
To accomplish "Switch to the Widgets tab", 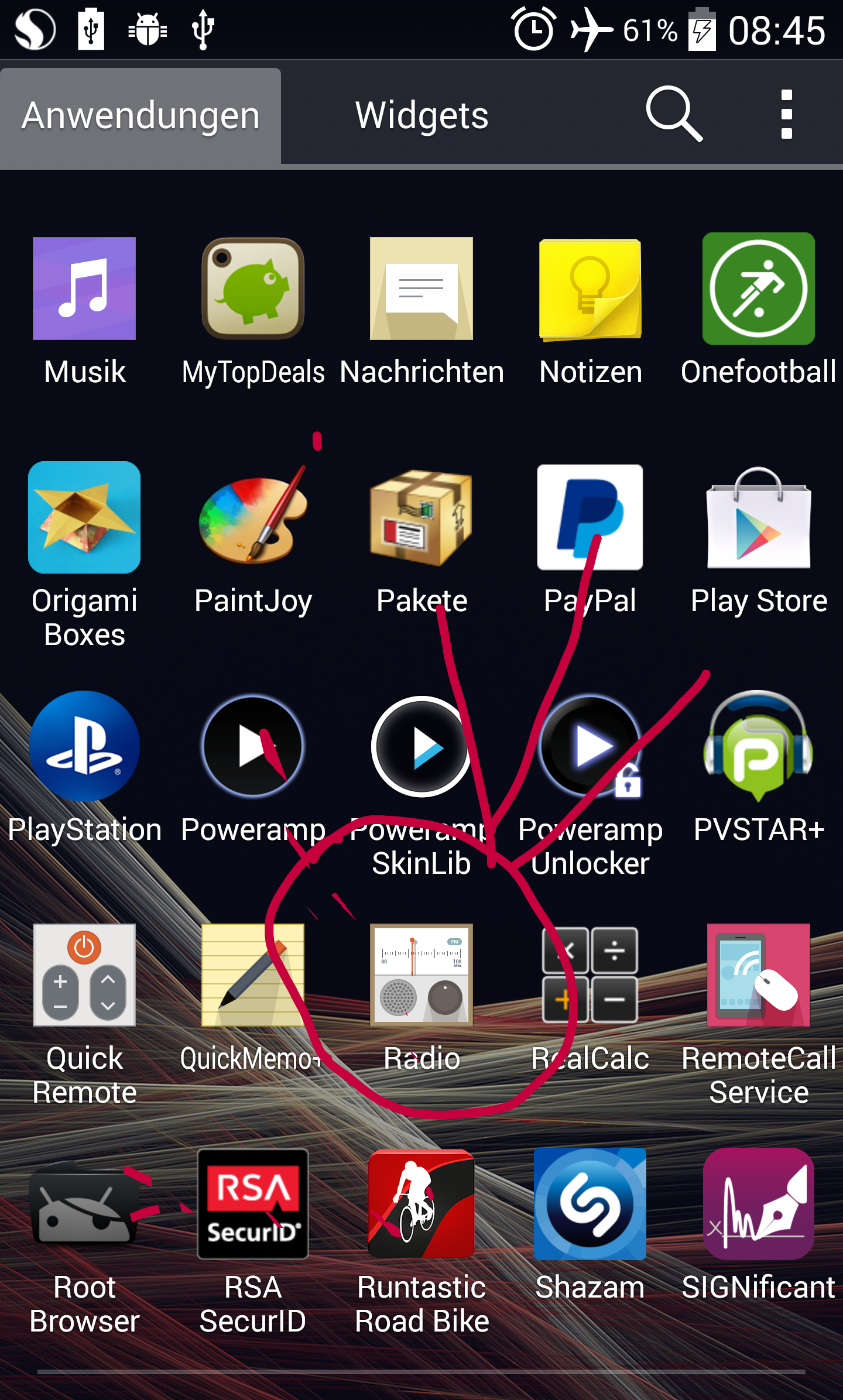I will pyautogui.click(x=421, y=115).
